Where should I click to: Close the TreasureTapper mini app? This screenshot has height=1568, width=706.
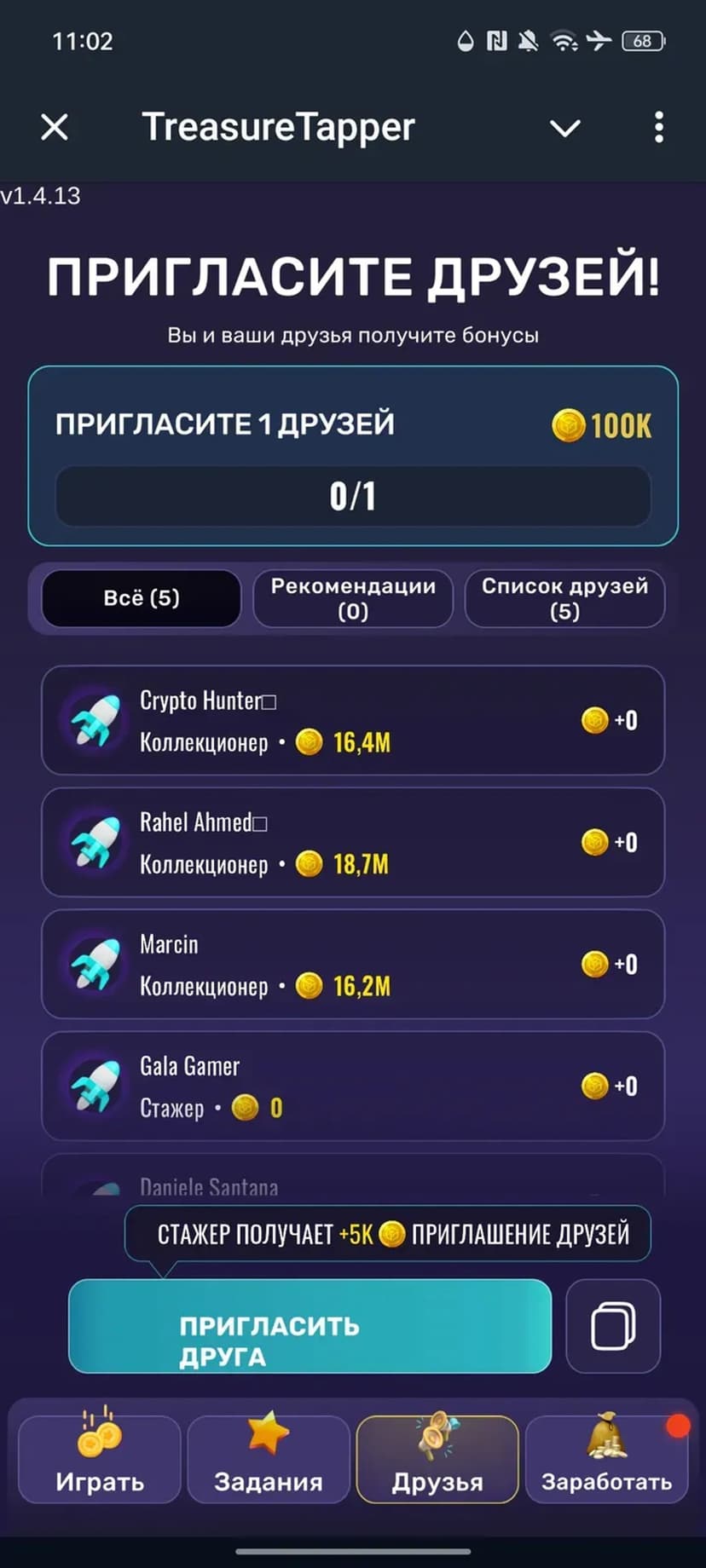(x=55, y=128)
